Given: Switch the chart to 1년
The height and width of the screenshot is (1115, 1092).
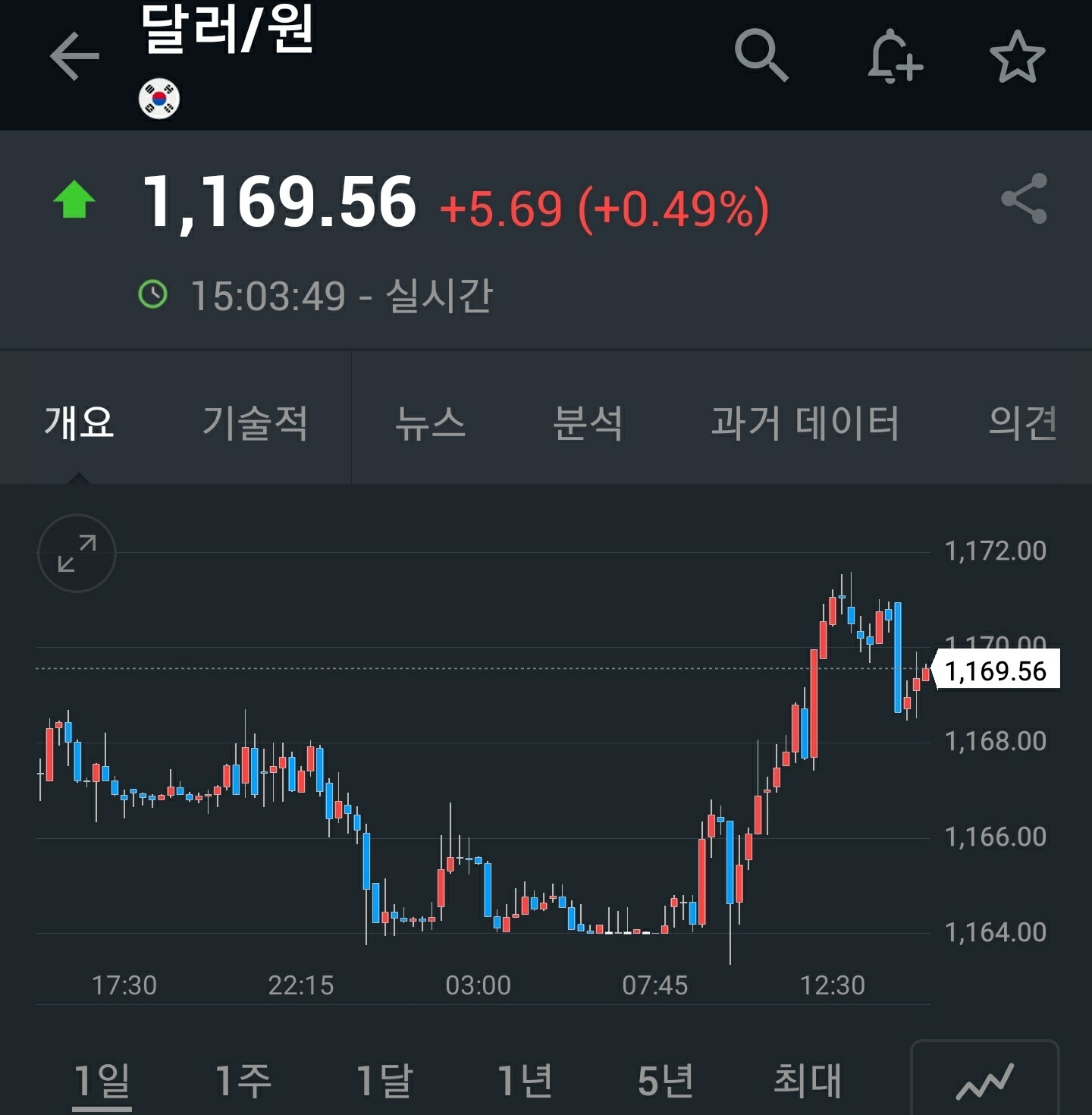Looking at the screenshot, I should [524, 1080].
